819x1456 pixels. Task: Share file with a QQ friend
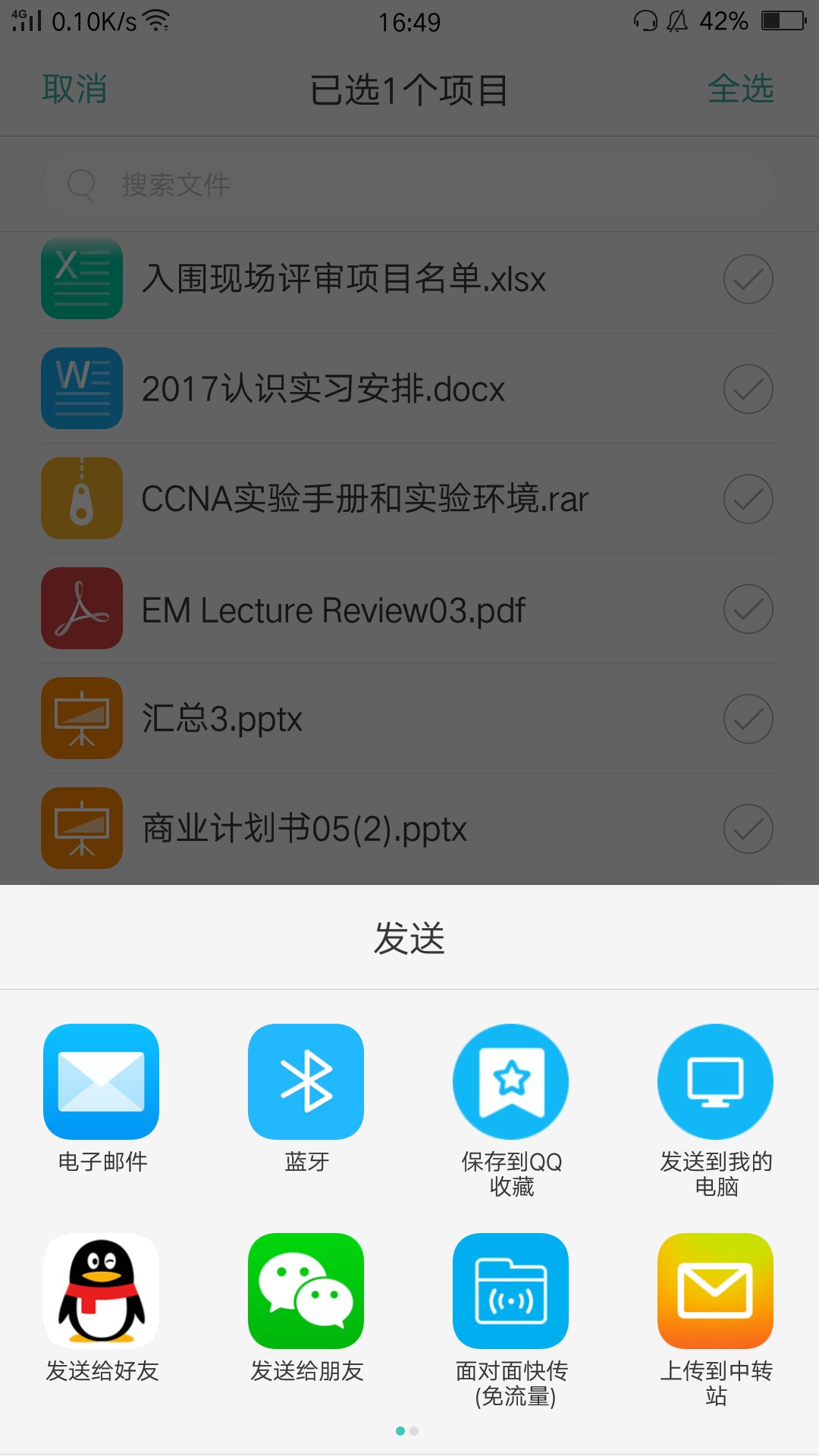point(102,1293)
